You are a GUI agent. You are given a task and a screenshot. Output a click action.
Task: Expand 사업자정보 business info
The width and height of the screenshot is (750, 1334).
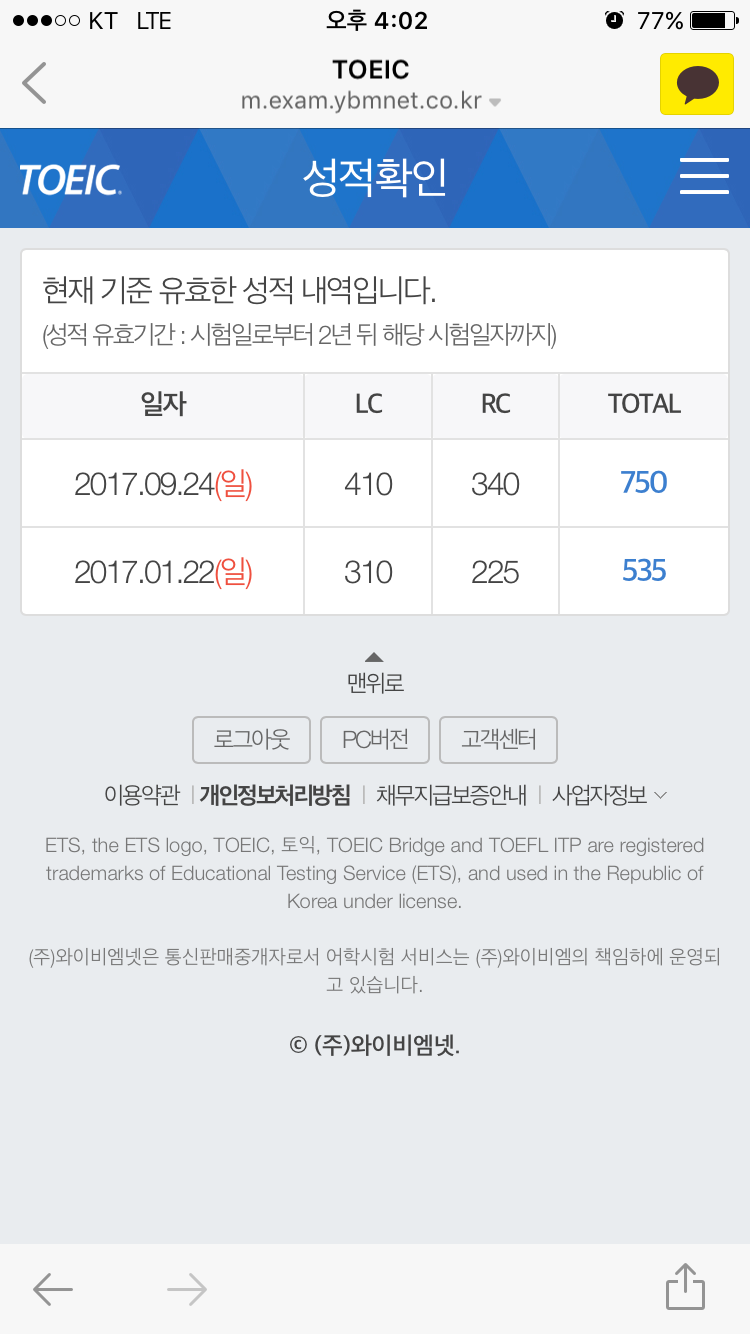click(x=608, y=795)
